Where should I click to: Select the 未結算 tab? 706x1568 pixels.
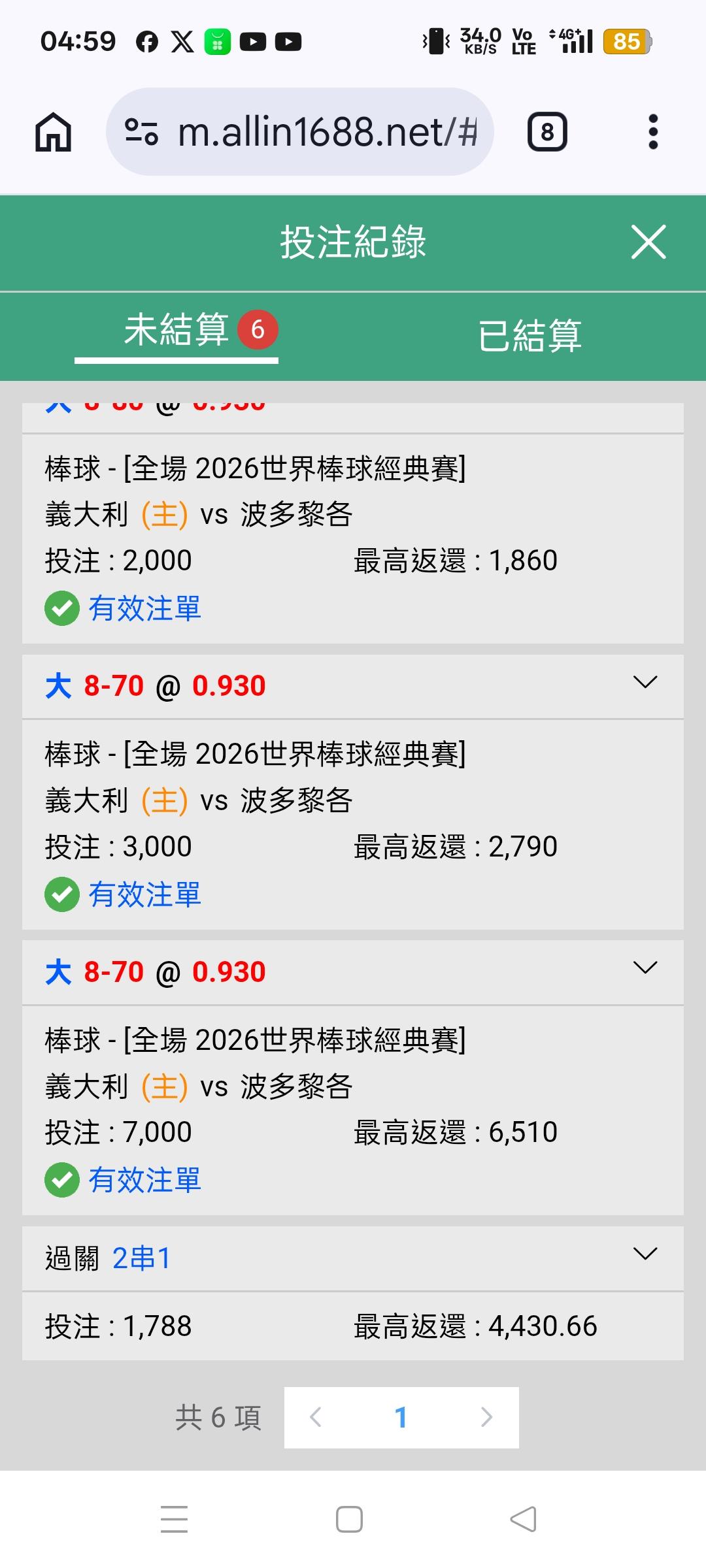pyautogui.click(x=176, y=330)
